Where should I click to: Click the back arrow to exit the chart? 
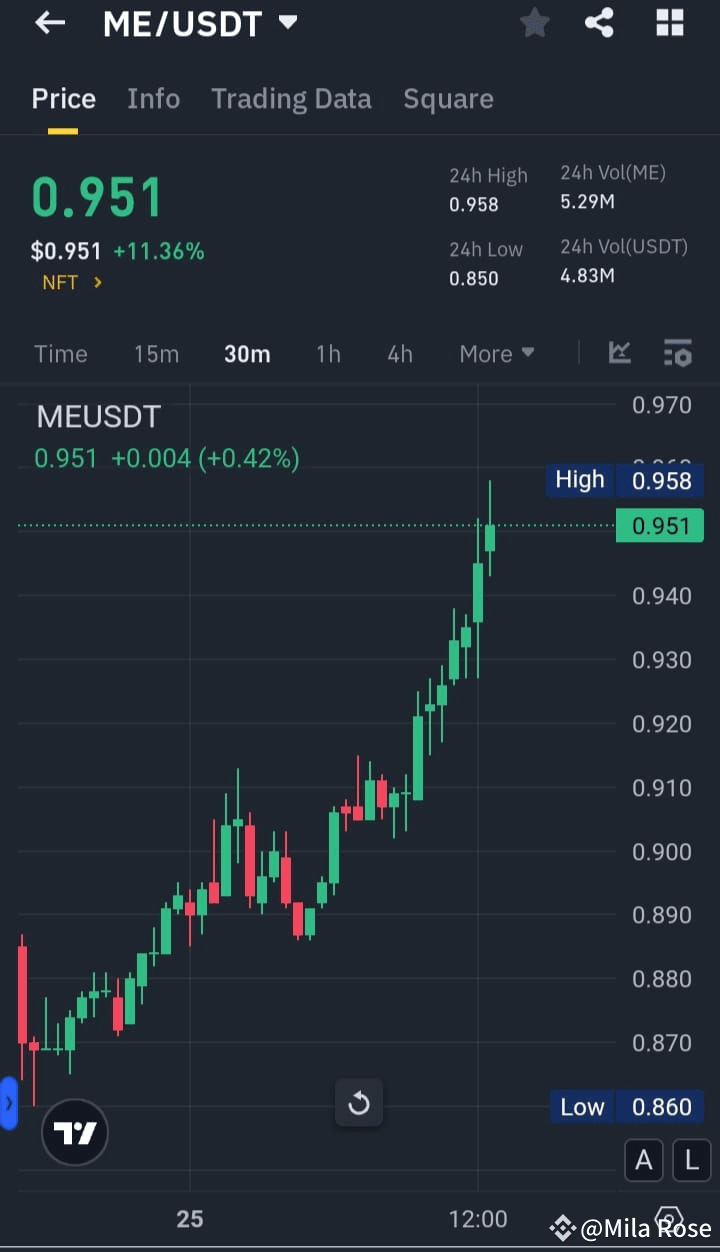pyautogui.click(x=50, y=23)
